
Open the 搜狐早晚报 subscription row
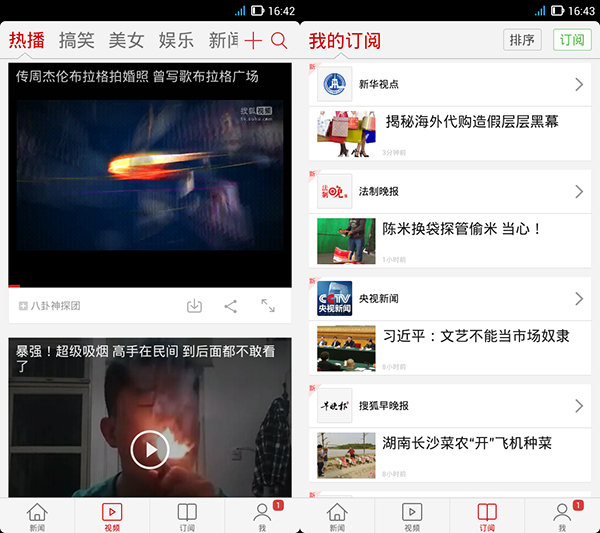(450, 406)
